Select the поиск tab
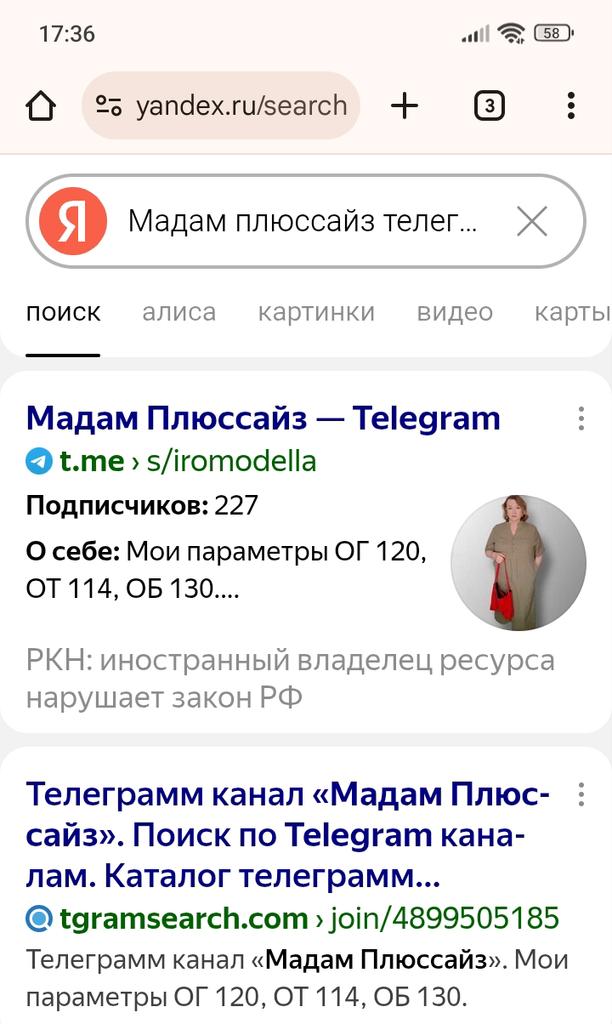This screenshot has width=612, height=1024. tap(63, 312)
